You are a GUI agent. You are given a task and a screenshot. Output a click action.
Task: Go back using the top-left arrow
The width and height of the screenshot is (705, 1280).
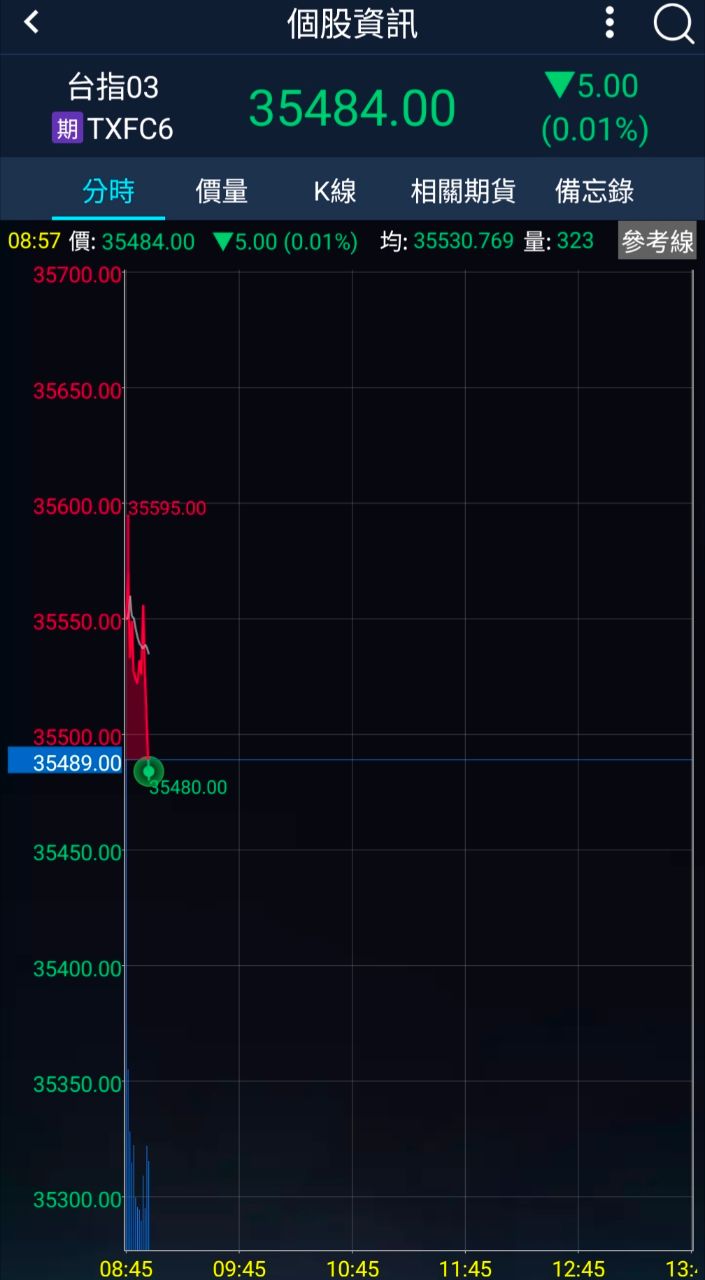(x=32, y=23)
